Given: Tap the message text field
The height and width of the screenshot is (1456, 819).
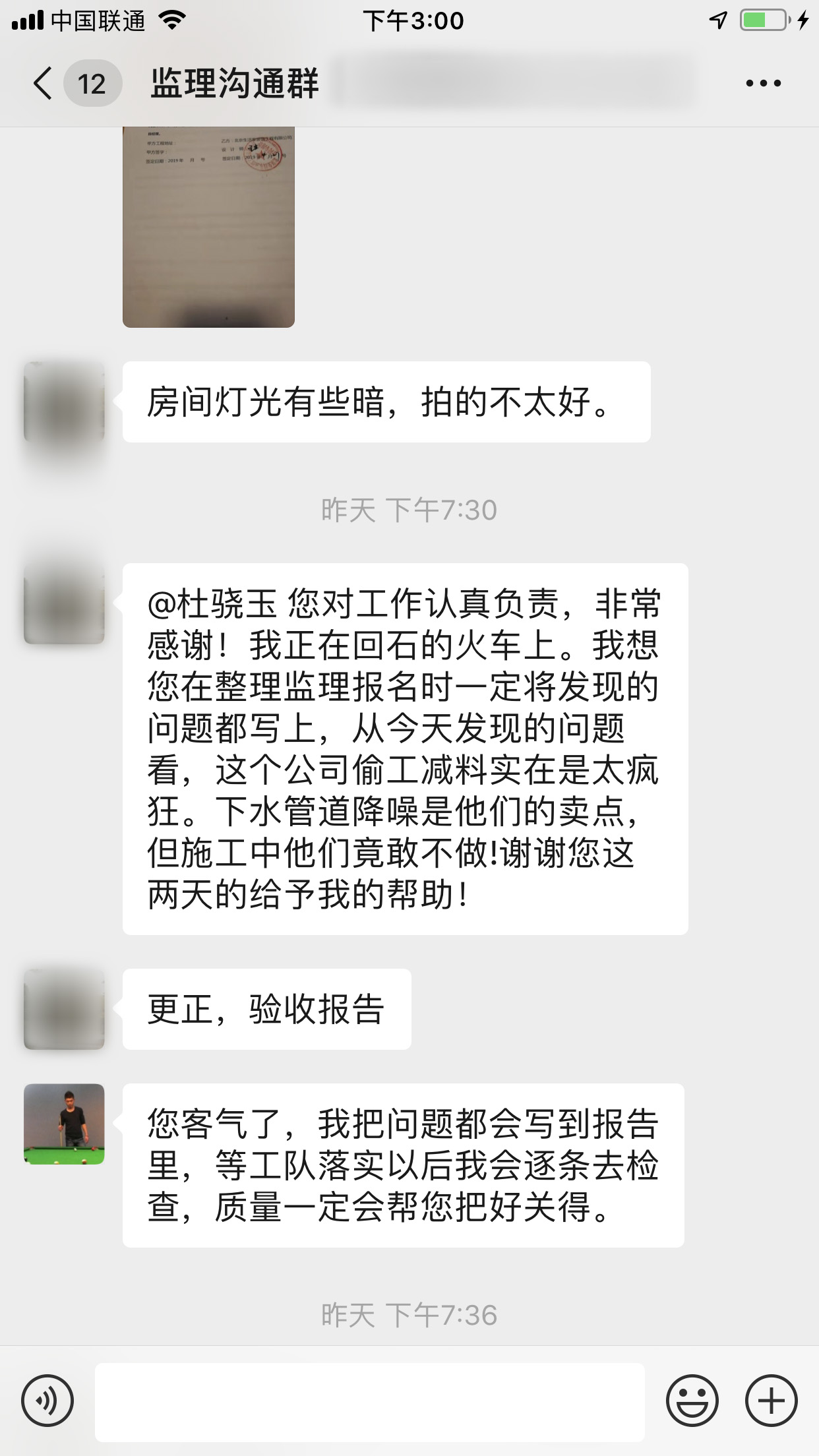Looking at the screenshot, I should pos(369,1402).
